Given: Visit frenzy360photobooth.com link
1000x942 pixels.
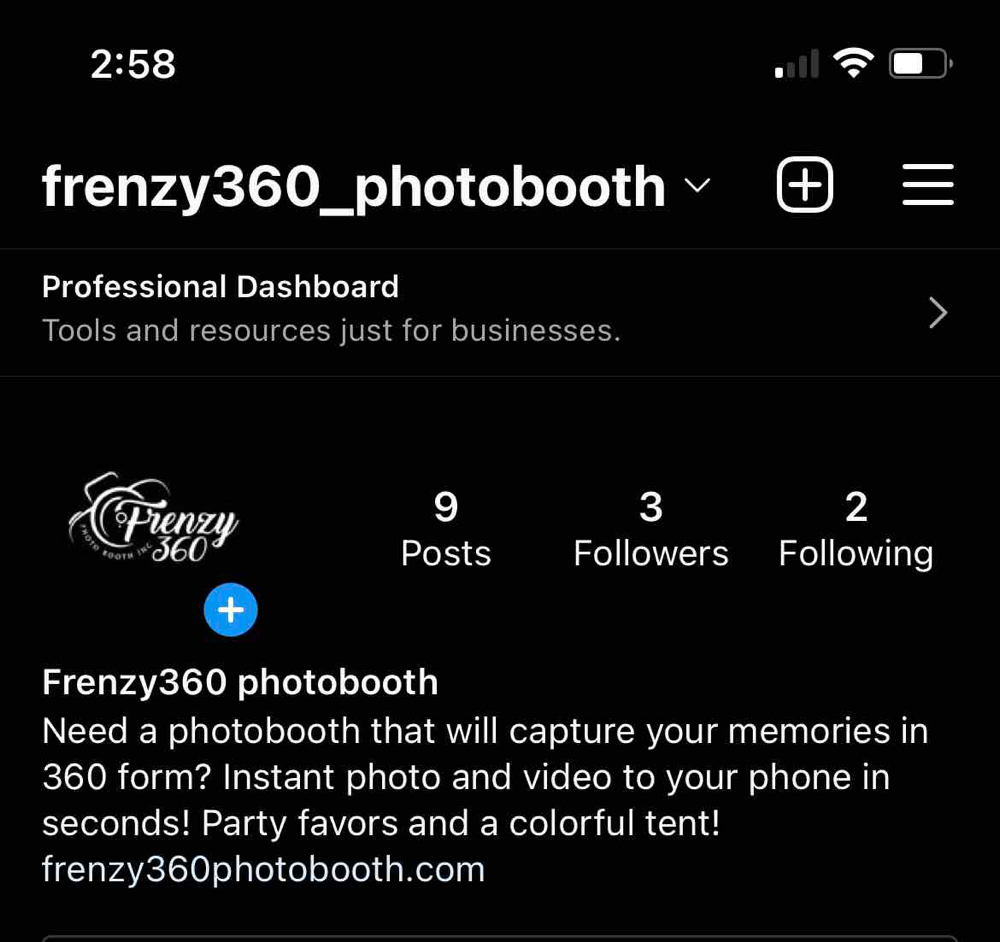Looking at the screenshot, I should point(263,869).
